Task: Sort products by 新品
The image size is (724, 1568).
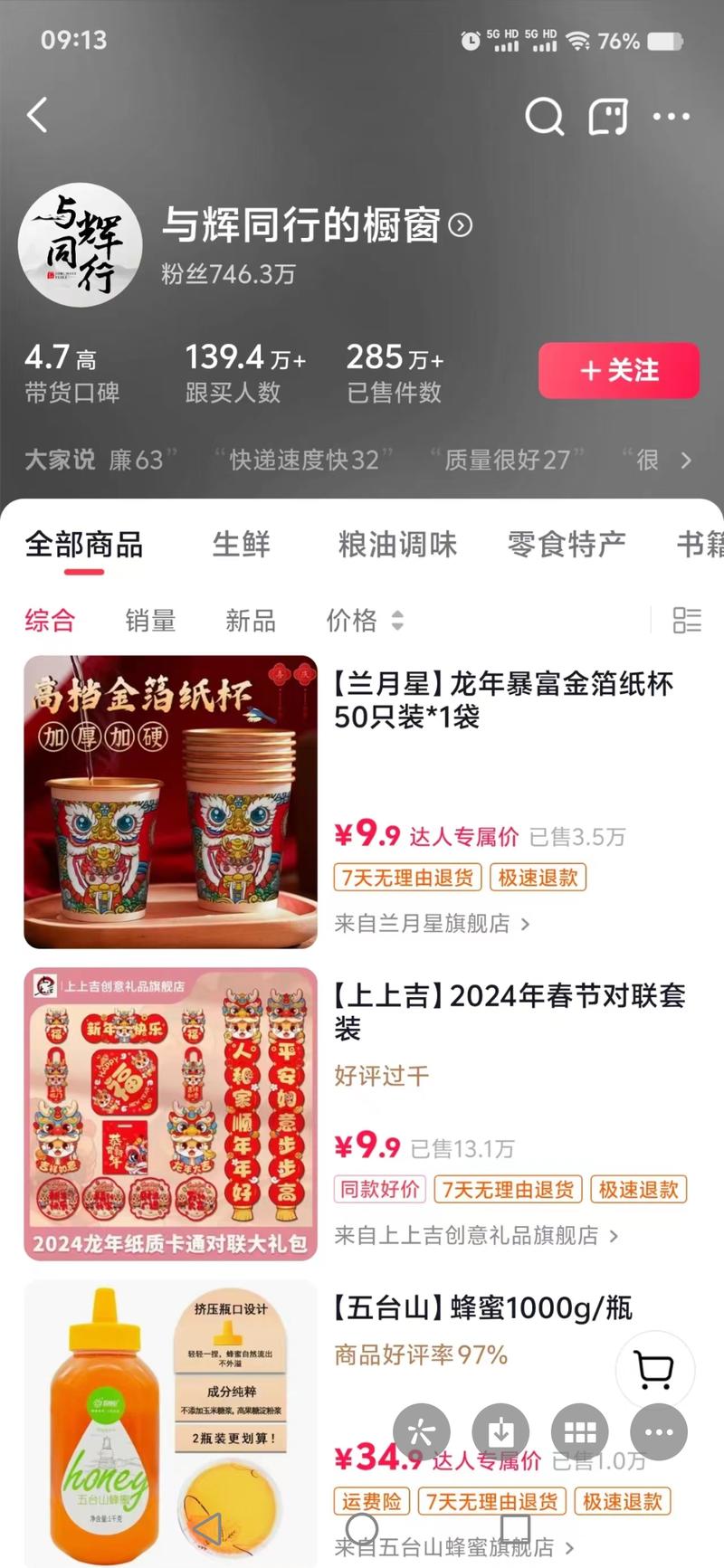Action: (251, 621)
